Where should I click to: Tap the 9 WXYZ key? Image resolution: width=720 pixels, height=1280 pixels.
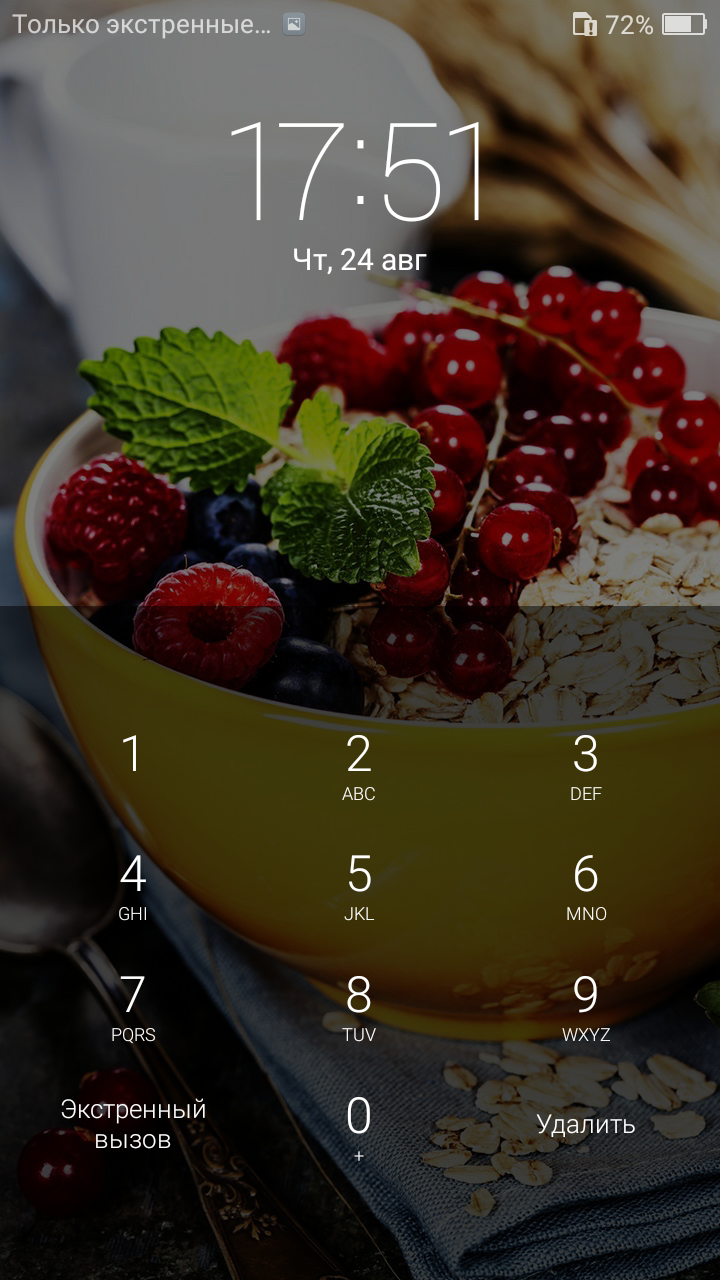point(586,1006)
